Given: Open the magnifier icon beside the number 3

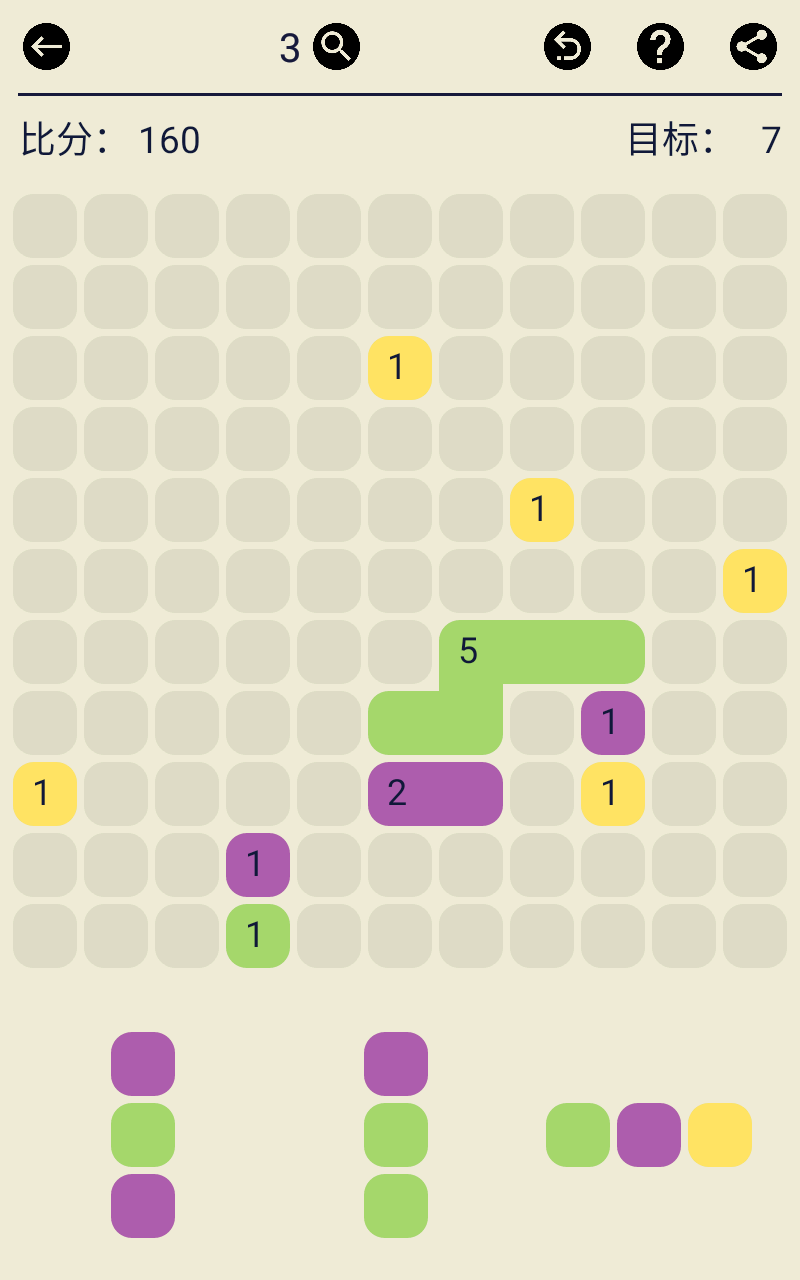Looking at the screenshot, I should [x=336, y=47].
